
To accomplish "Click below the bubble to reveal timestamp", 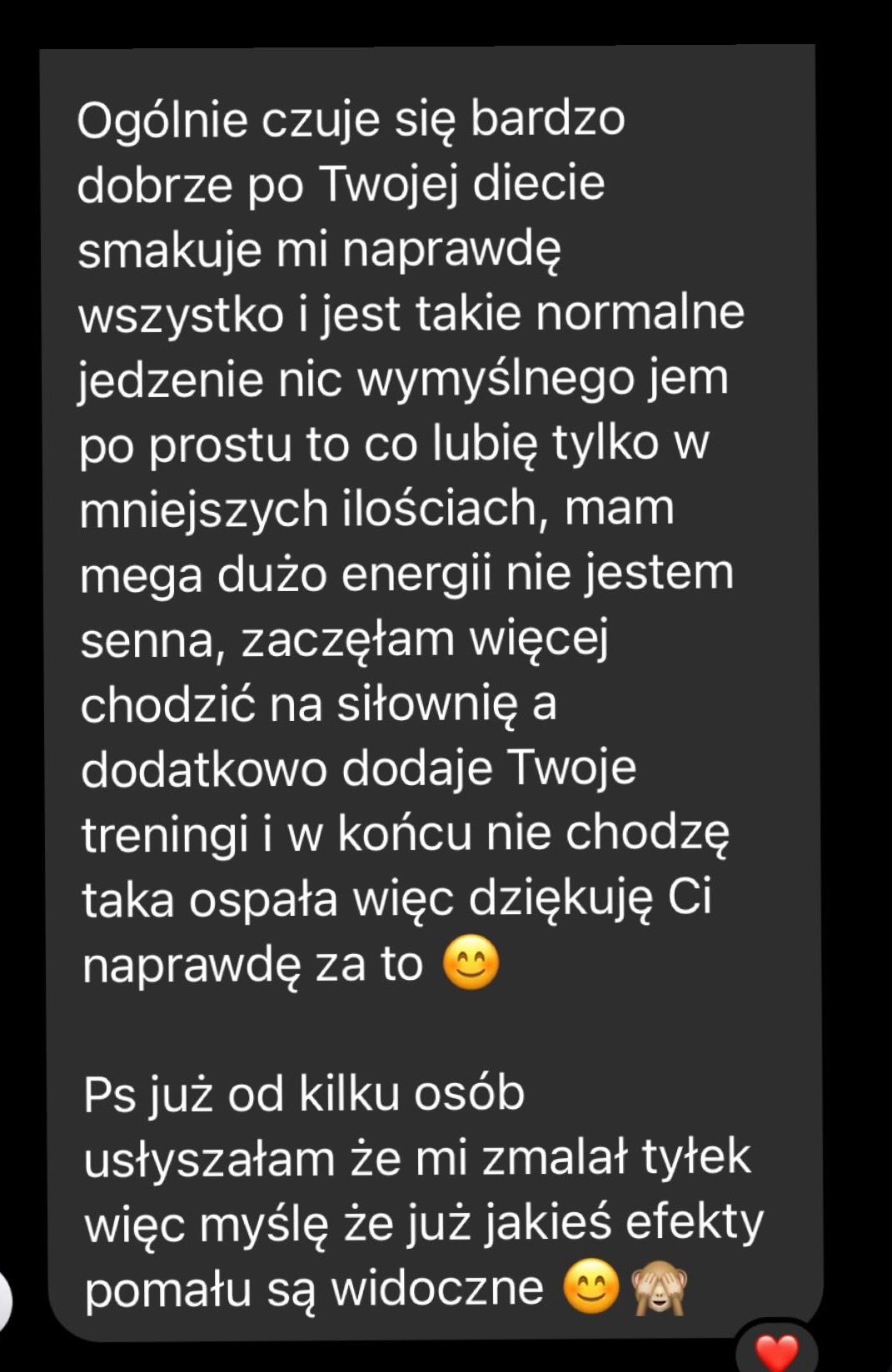I will [416, 1365].
